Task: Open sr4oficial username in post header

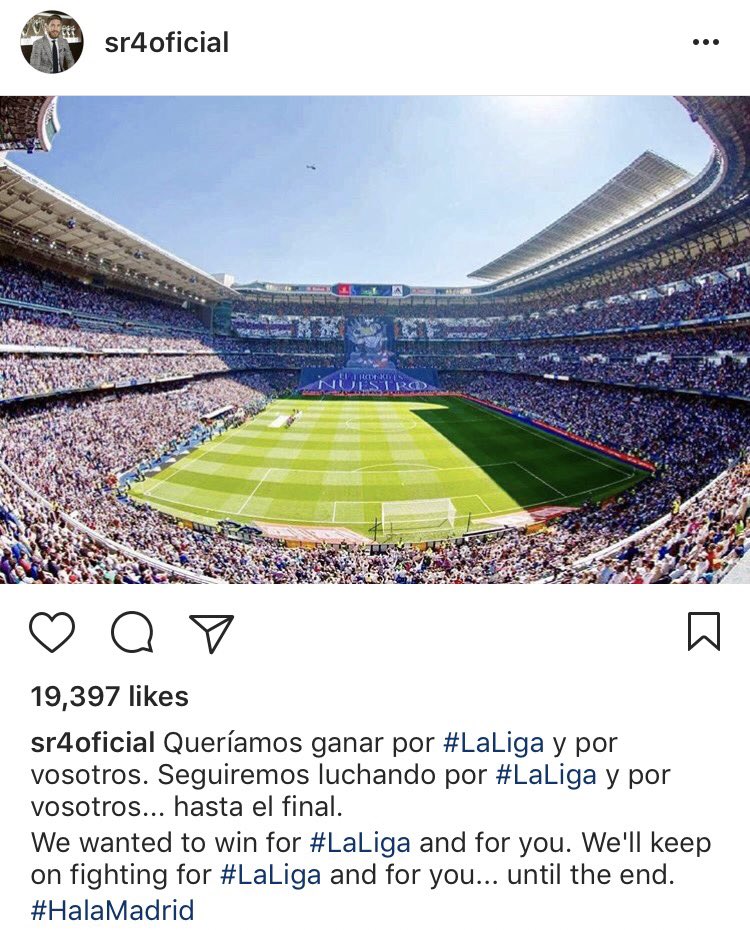Action: [x=166, y=42]
